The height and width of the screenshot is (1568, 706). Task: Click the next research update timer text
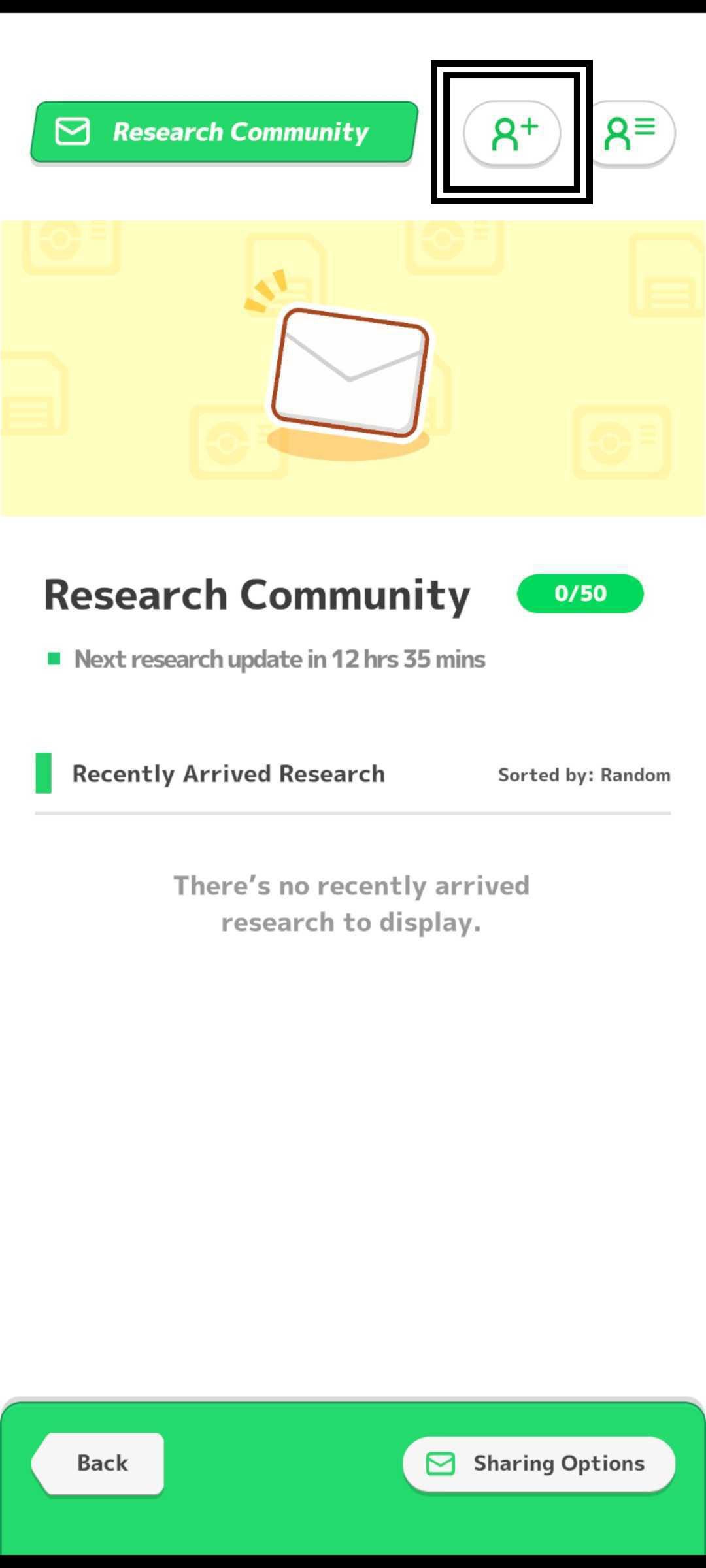pos(279,659)
